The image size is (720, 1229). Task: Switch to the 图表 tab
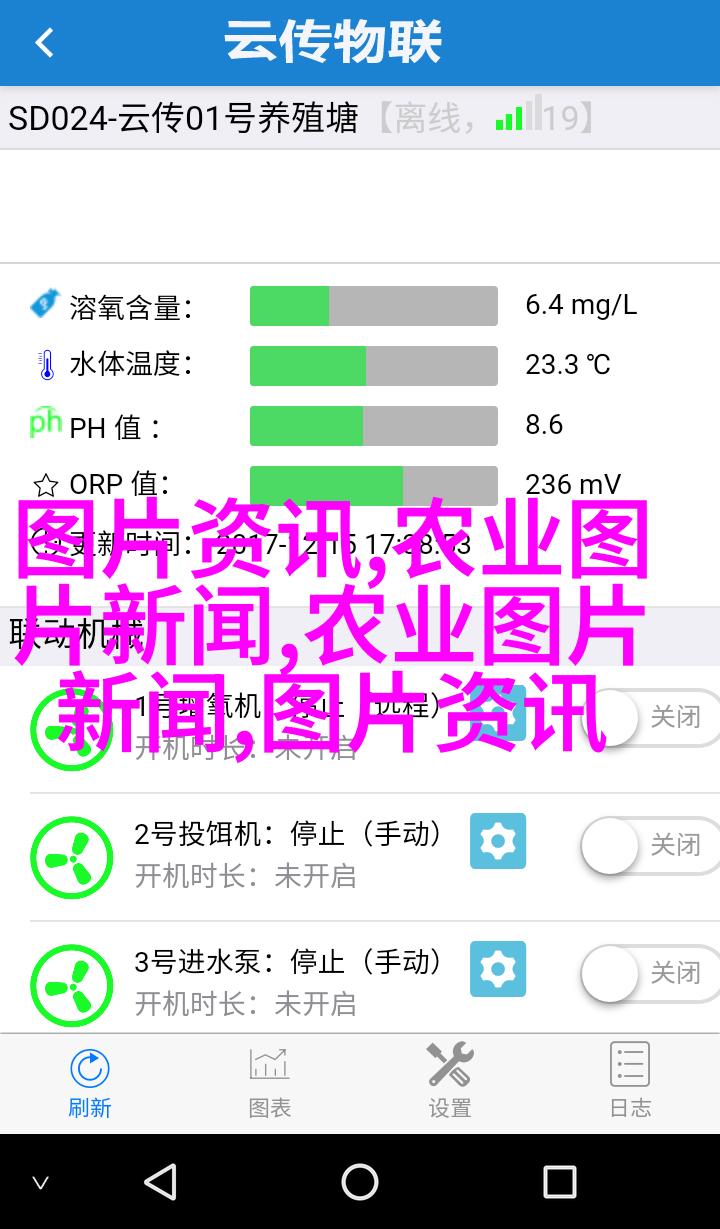pyautogui.click(x=270, y=1083)
